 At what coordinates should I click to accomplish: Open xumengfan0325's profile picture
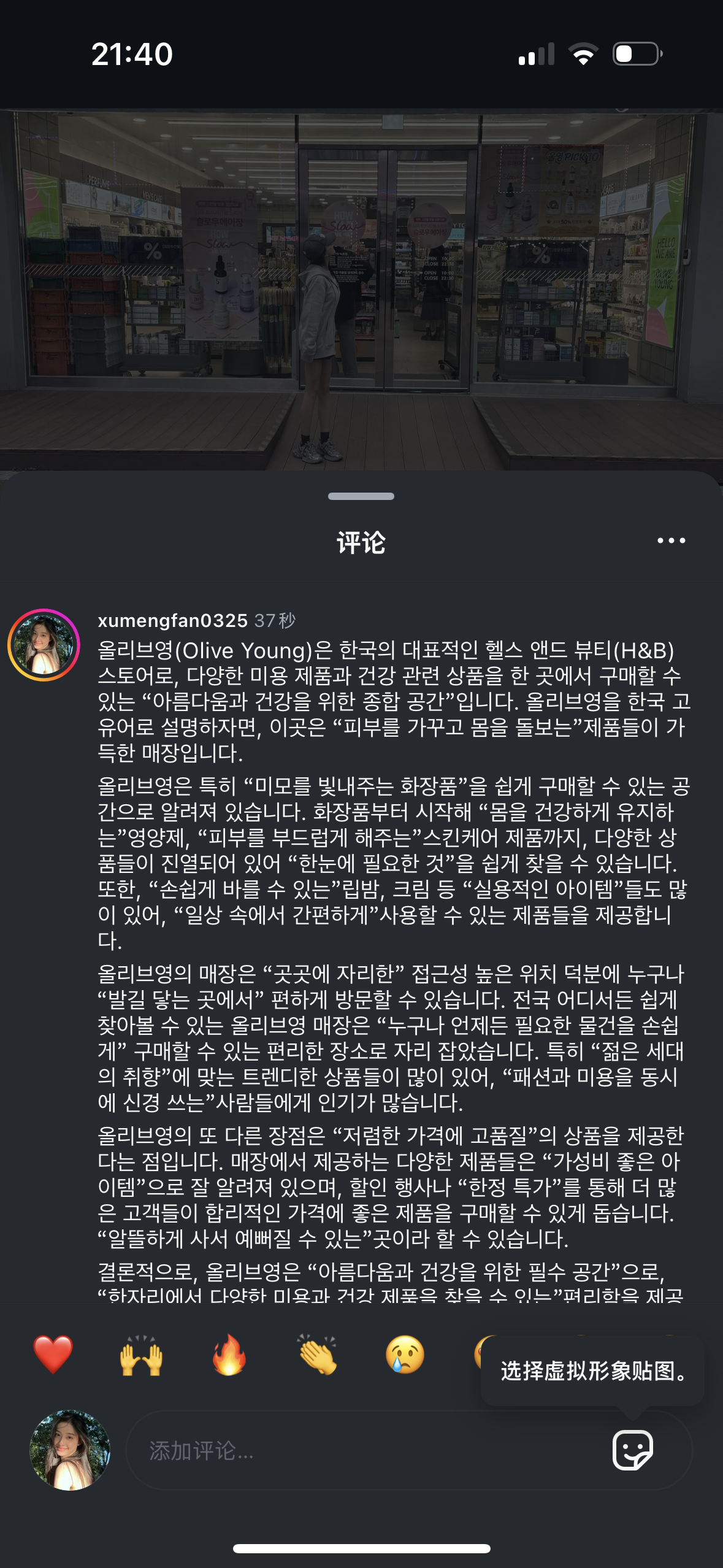coord(44,645)
